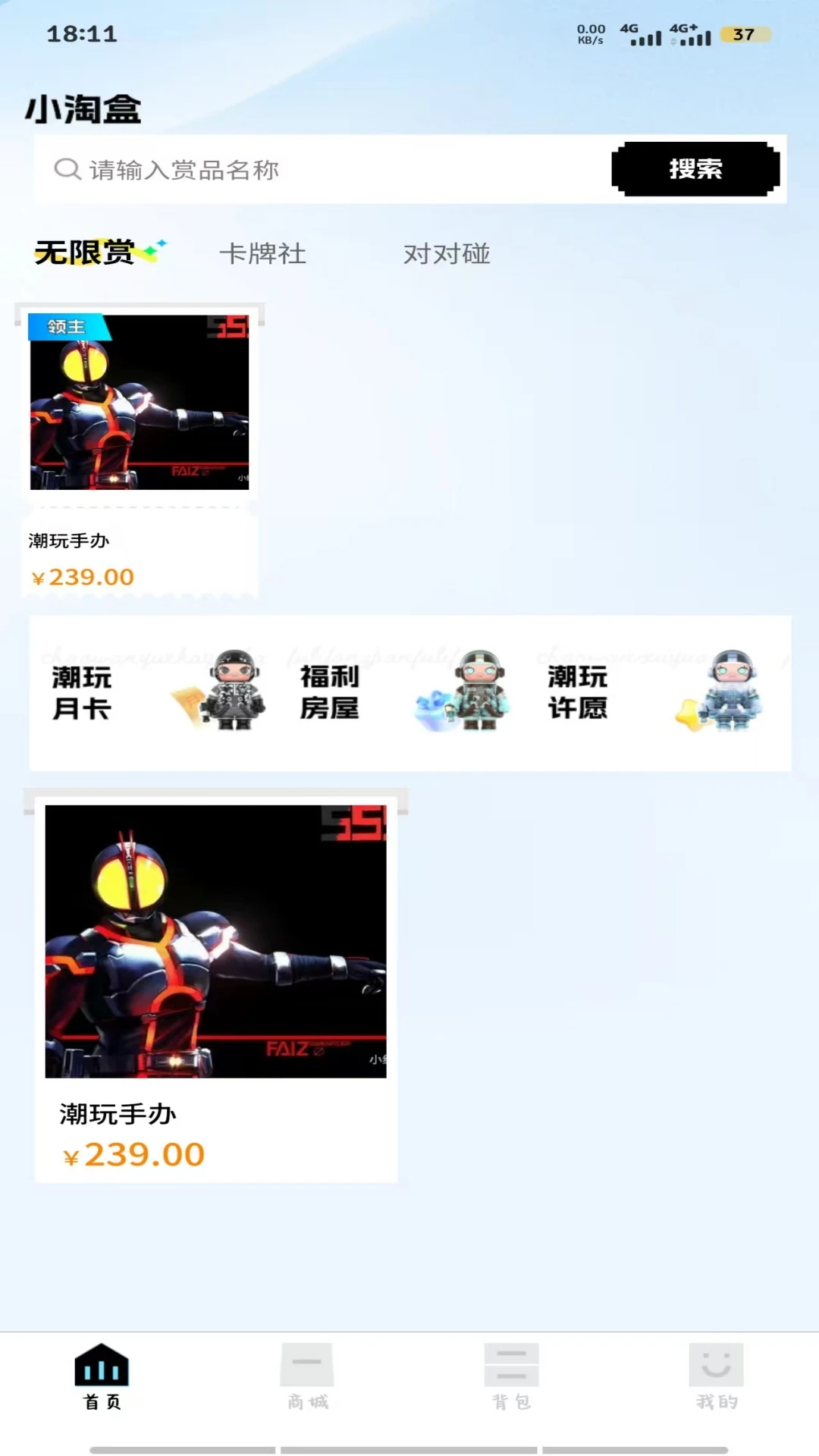
Task: Switch to the 卡牌社 tab
Action: point(263,254)
